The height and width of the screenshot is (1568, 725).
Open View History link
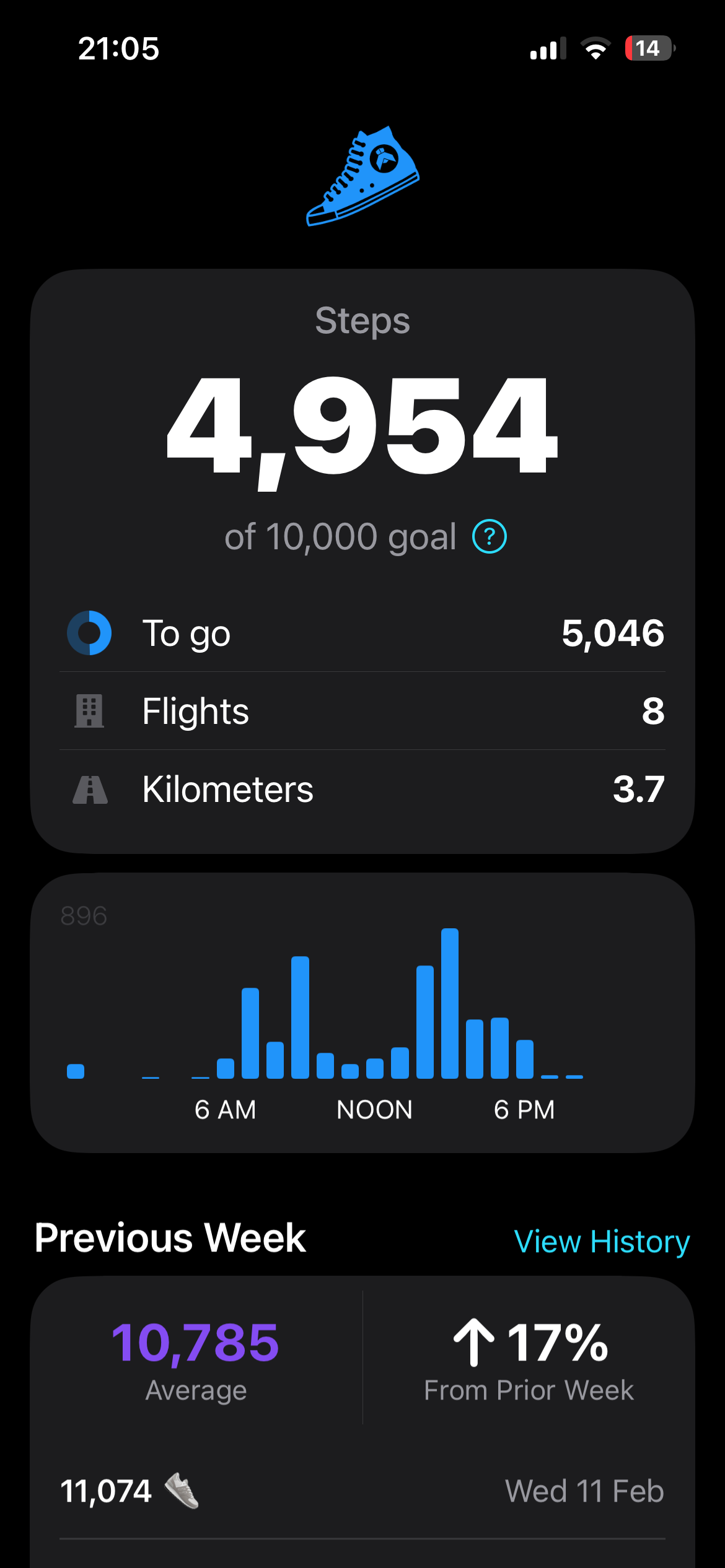pyautogui.click(x=602, y=1242)
